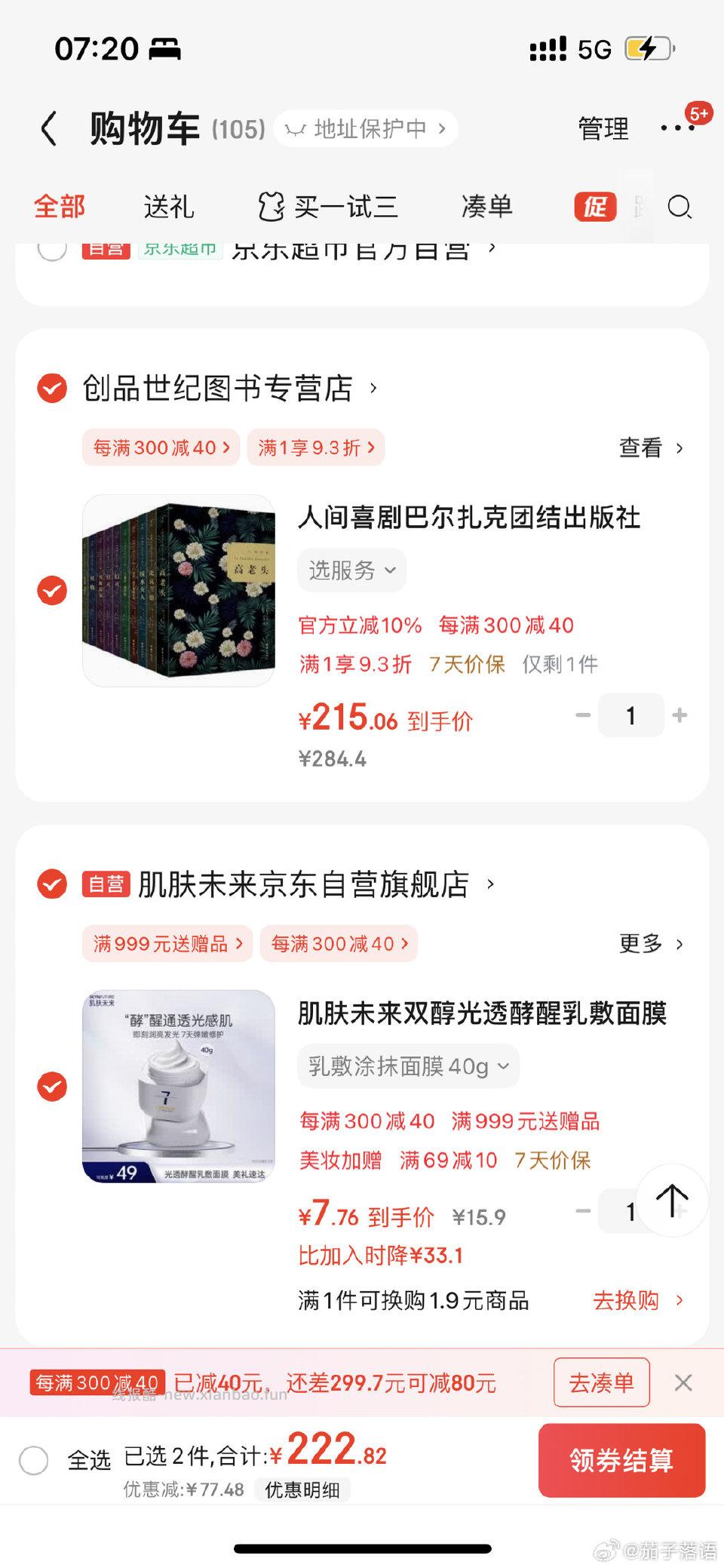Click the 促 promotion icon

pos(594,208)
